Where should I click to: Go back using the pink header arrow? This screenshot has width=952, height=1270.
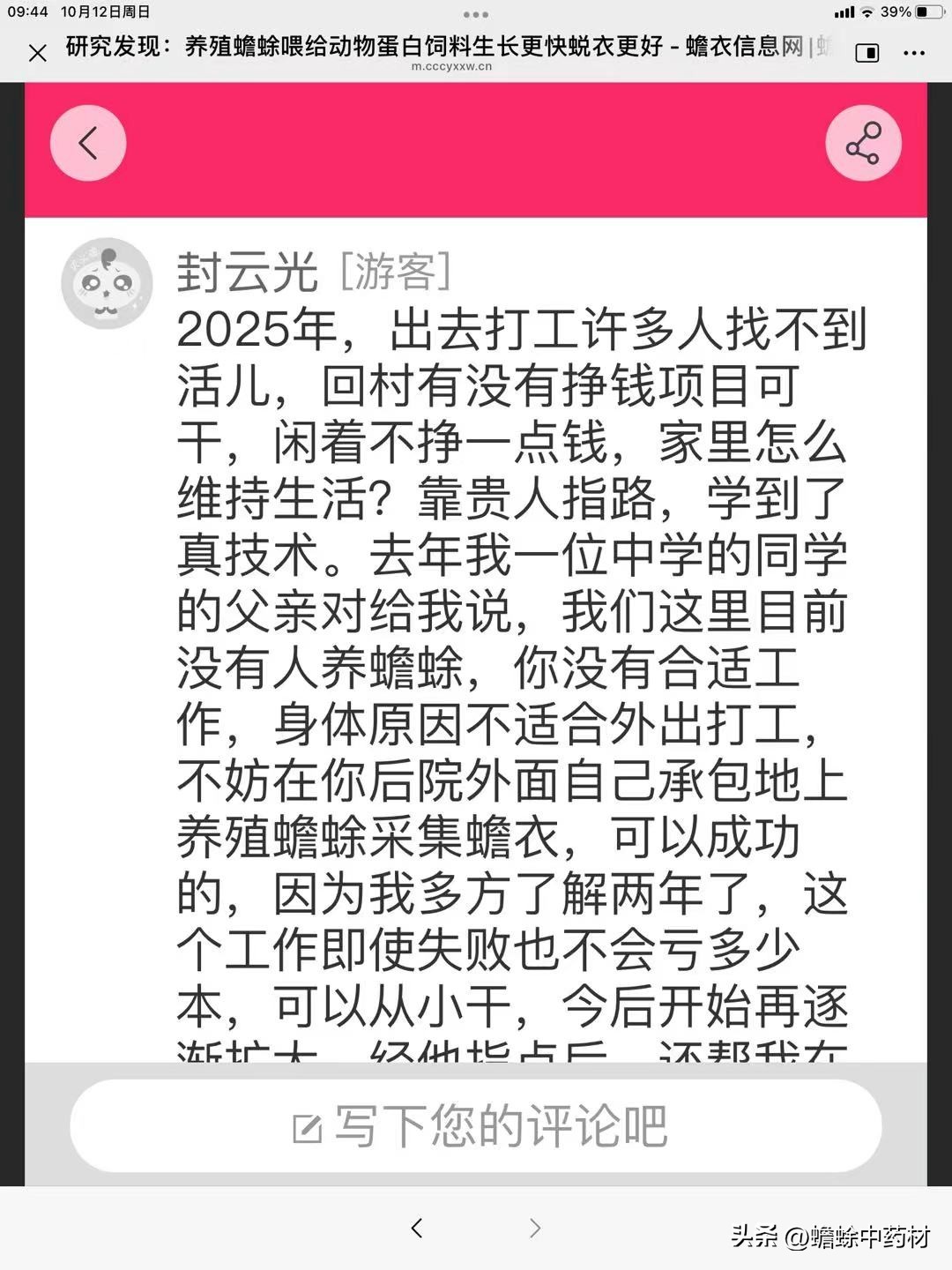(x=88, y=143)
